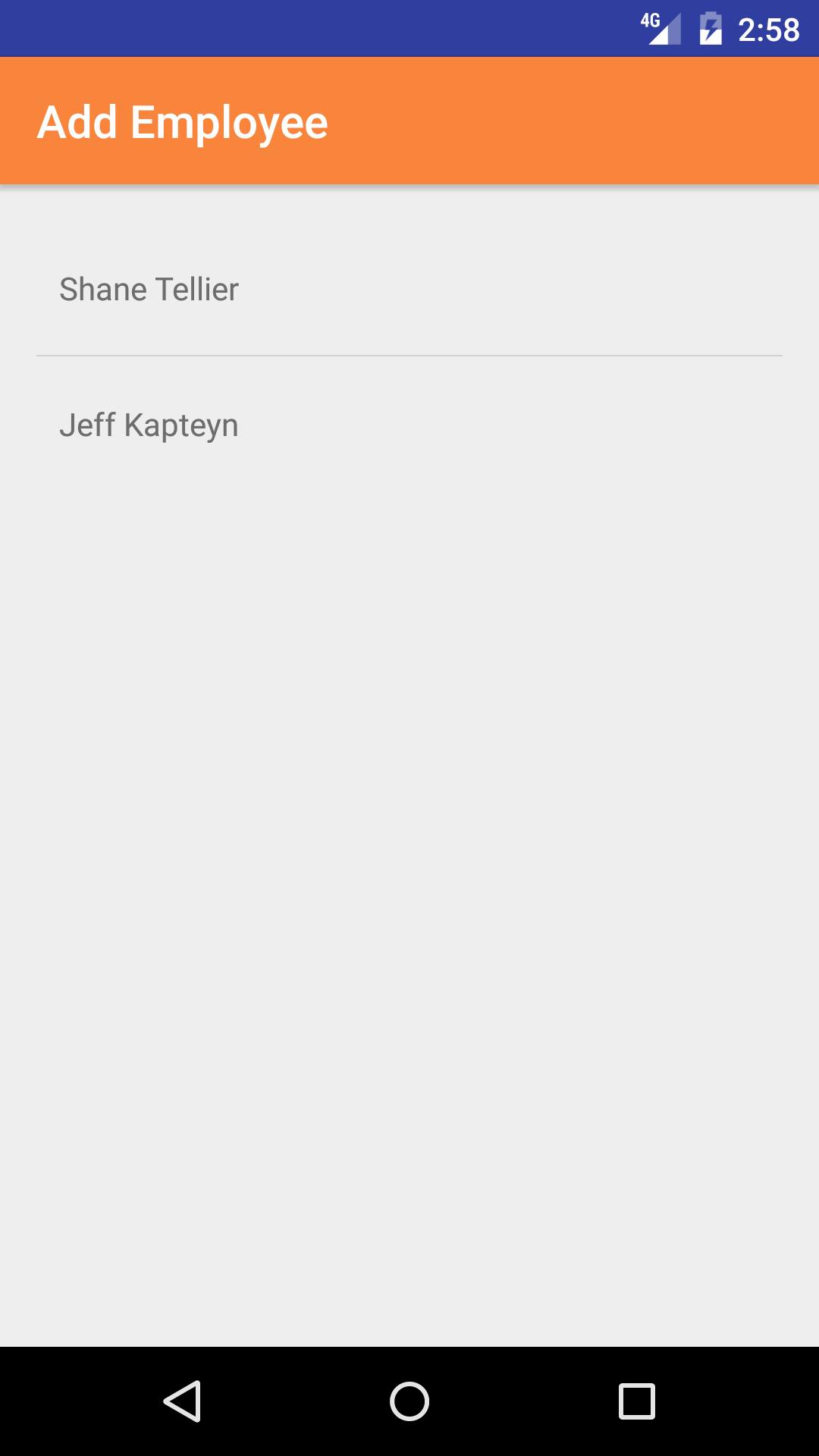The image size is (819, 1456).
Task: Tap the home button
Action: tap(409, 1401)
